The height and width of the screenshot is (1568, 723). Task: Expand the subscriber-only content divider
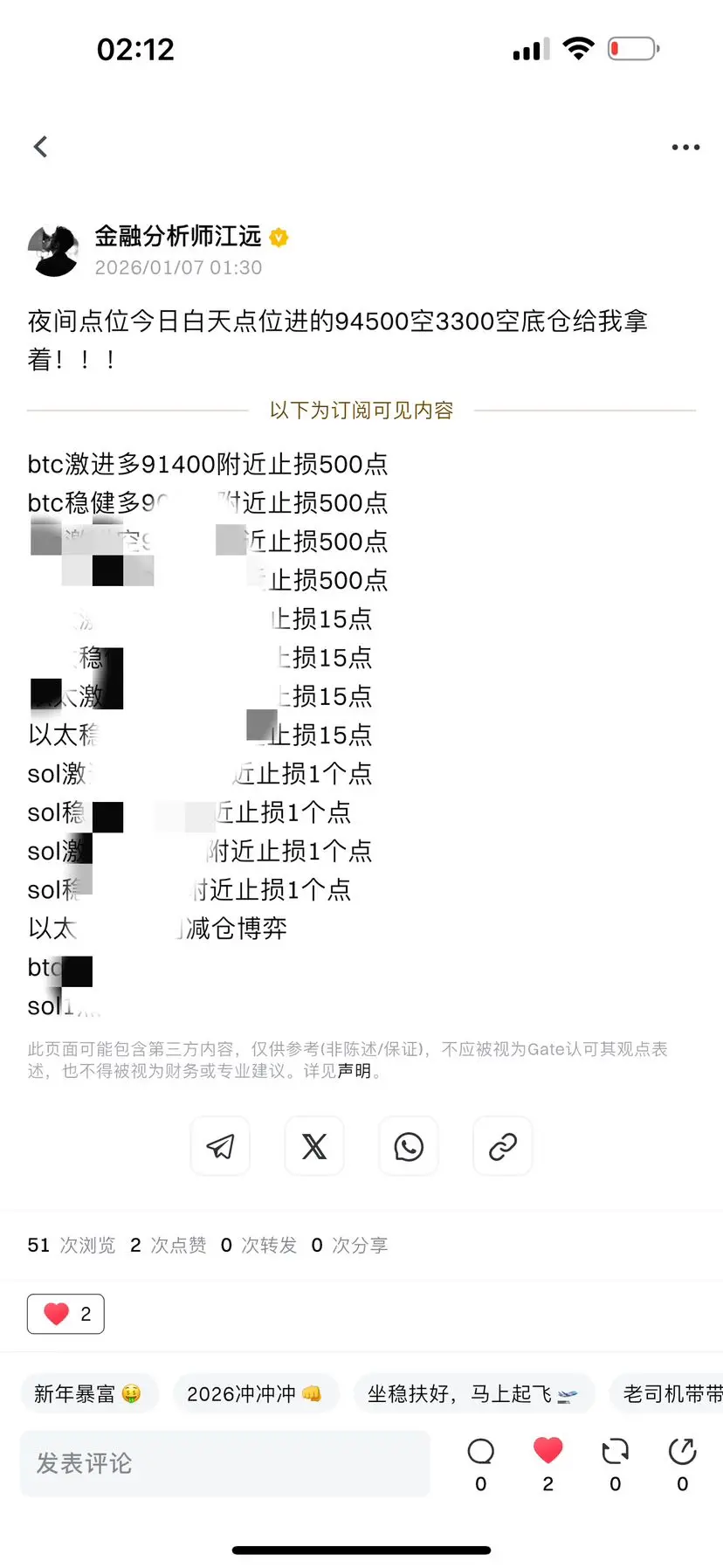tap(361, 409)
